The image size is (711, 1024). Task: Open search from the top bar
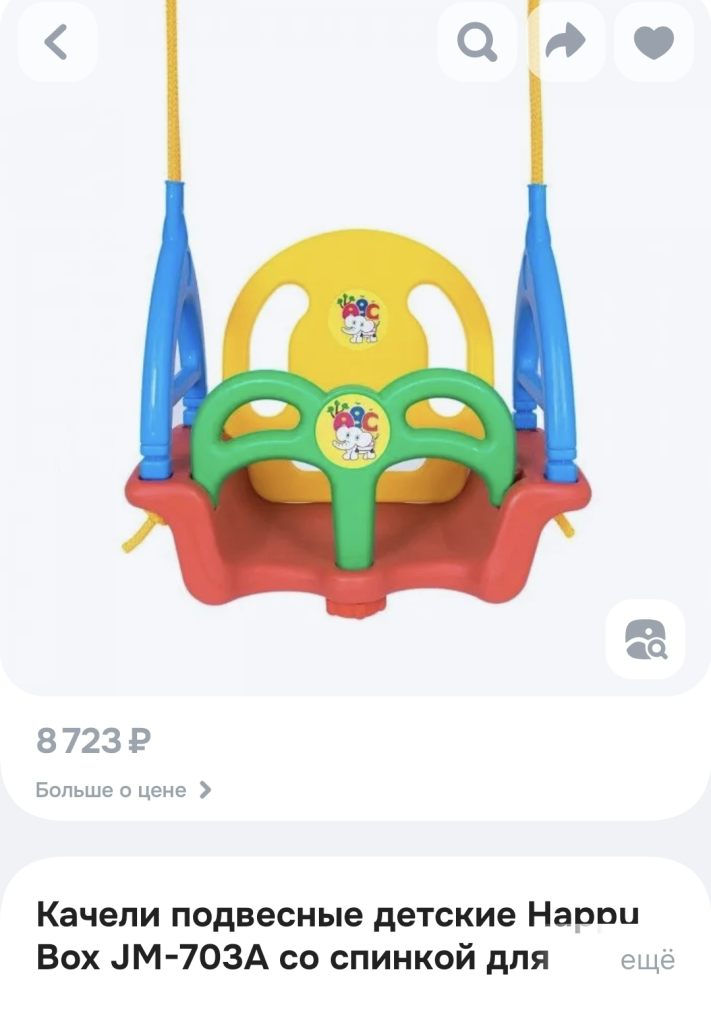(x=477, y=42)
